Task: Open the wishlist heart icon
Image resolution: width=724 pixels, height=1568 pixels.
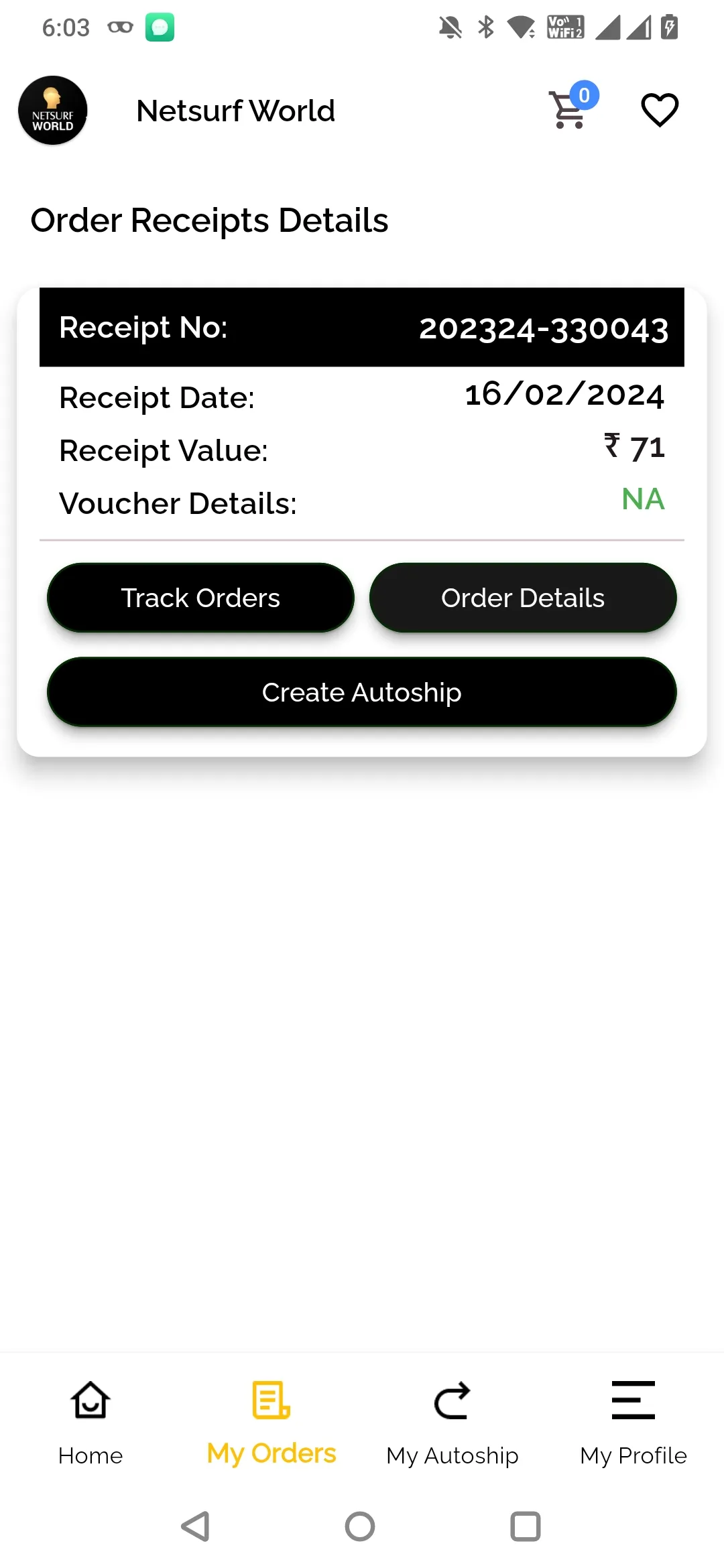Action: pyautogui.click(x=660, y=110)
